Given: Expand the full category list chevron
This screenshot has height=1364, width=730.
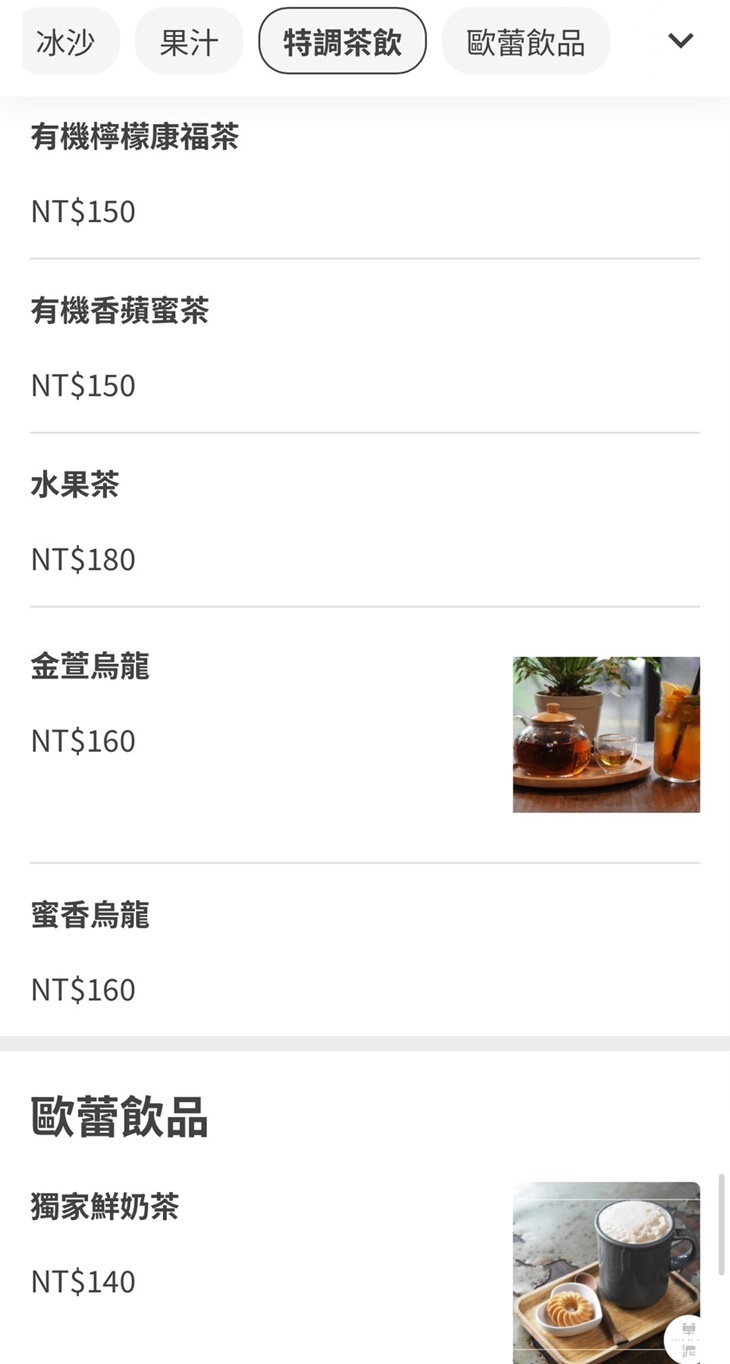Looking at the screenshot, I should point(681,40).
